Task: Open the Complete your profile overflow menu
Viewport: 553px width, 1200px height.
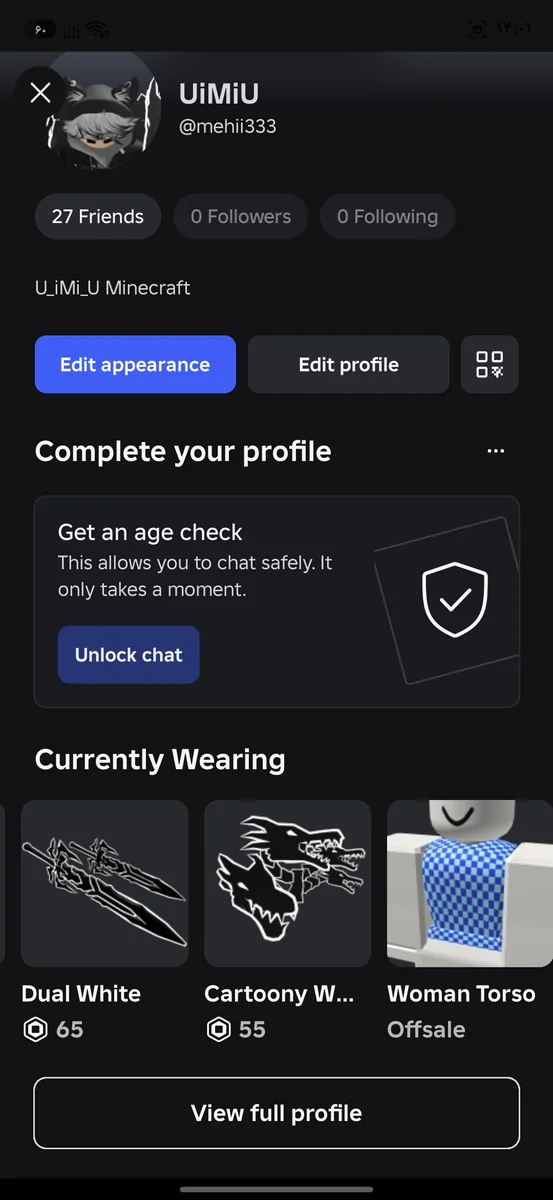Action: coord(496,452)
